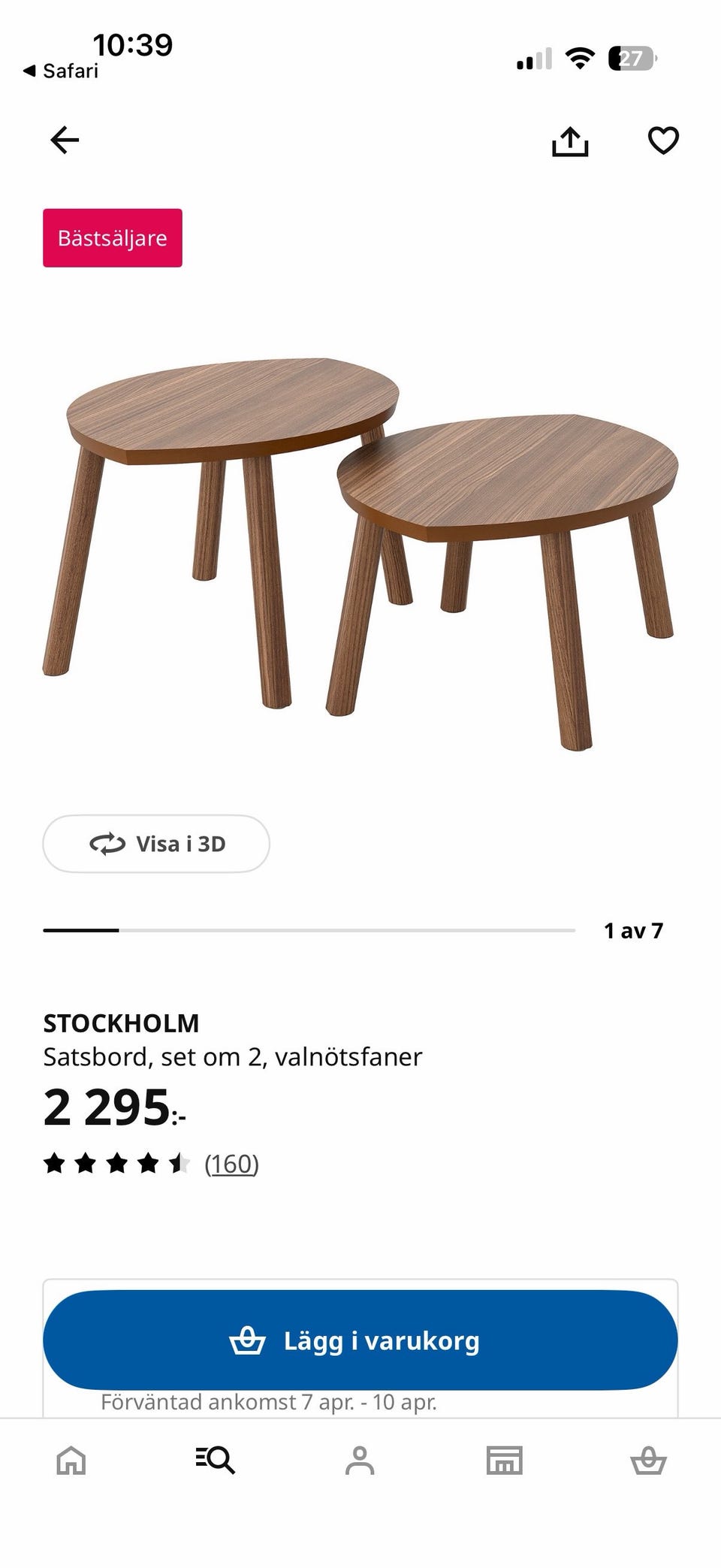Open the Home tab in bottom navigation
The width and height of the screenshot is (721, 1568).
[x=71, y=1461]
